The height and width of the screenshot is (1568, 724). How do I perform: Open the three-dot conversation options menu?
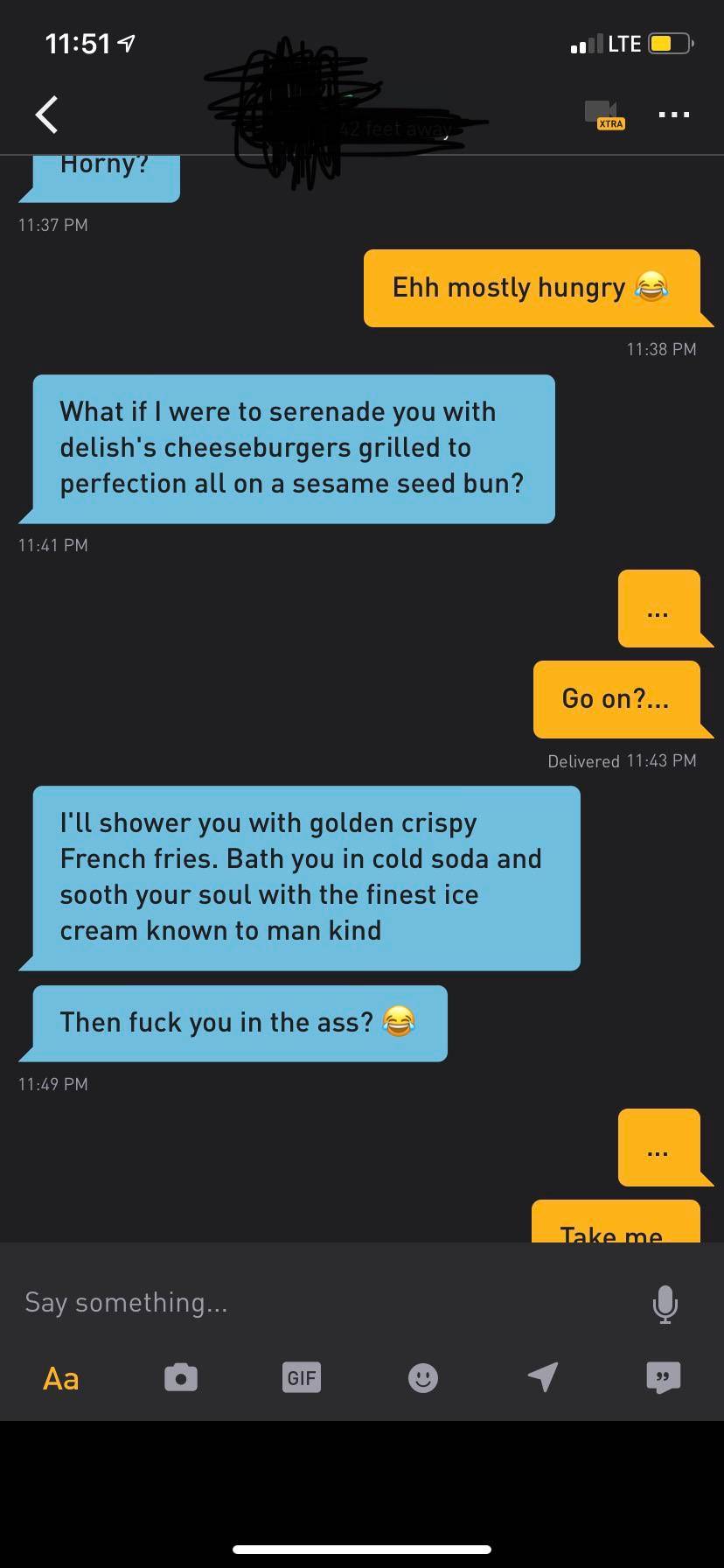(673, 114)
